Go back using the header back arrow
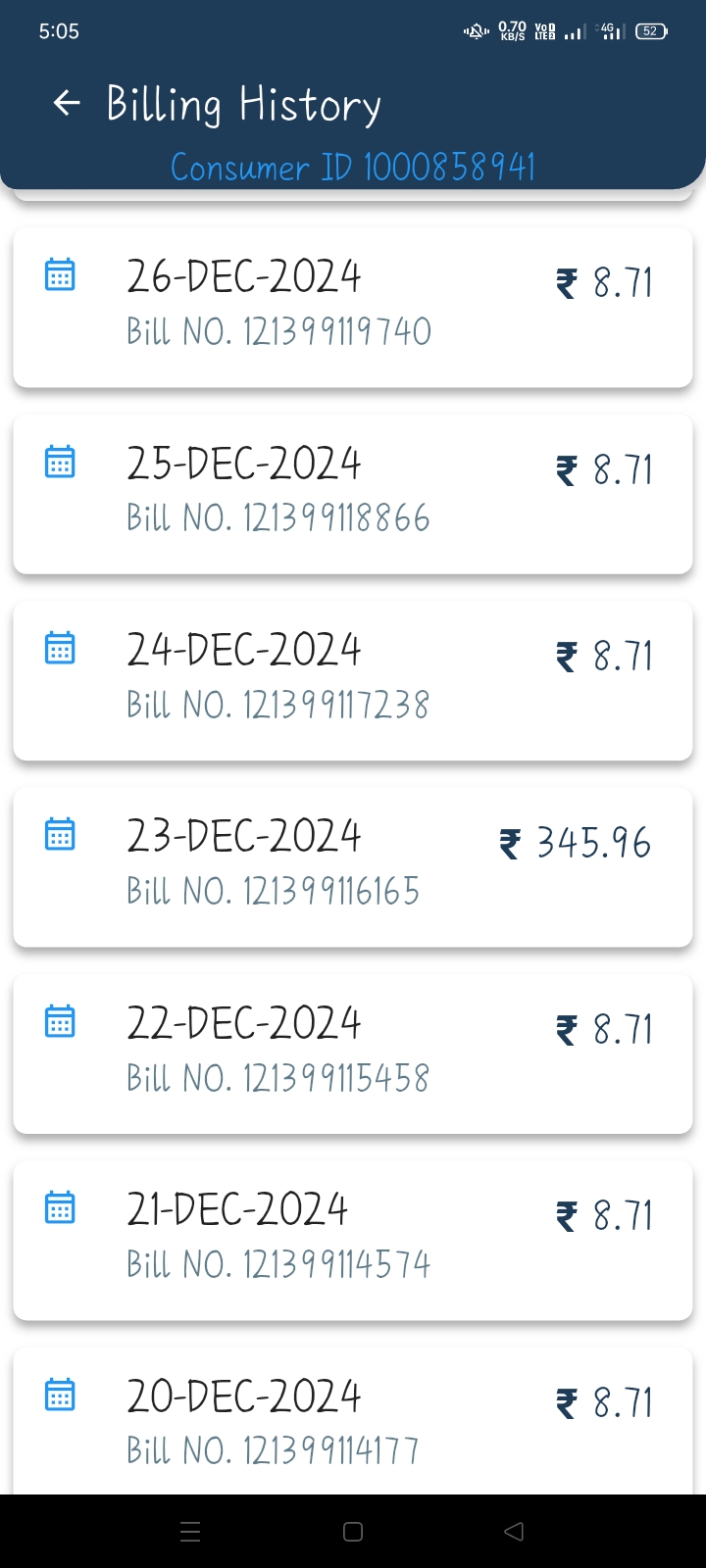 66,103
